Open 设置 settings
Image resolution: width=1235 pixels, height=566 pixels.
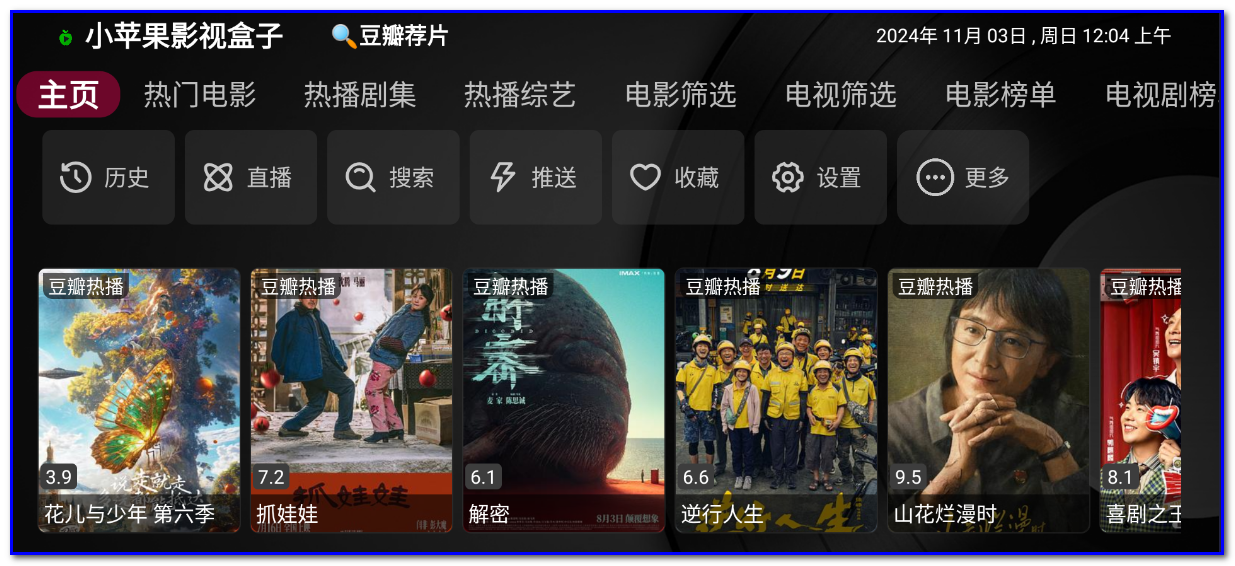click(820, 178)
